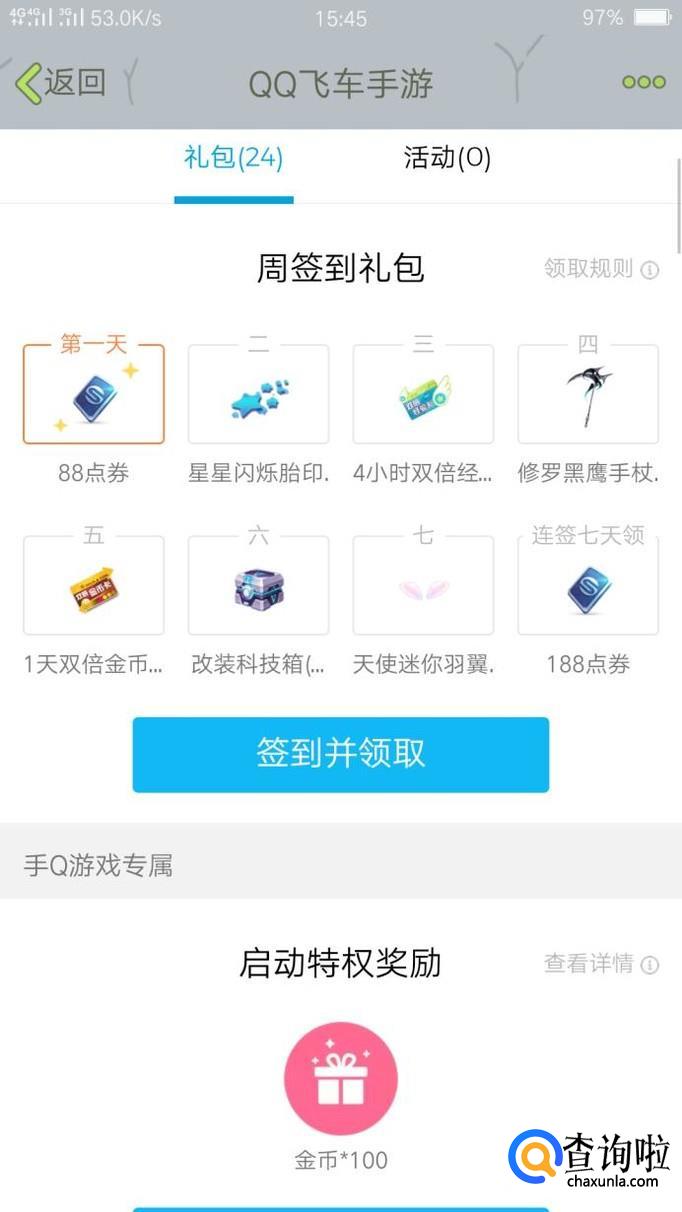This screenshot has width=682, height=1212.
Task: Tap the pink 金币*100 gift icon
Action: [x=341, y=1078]
